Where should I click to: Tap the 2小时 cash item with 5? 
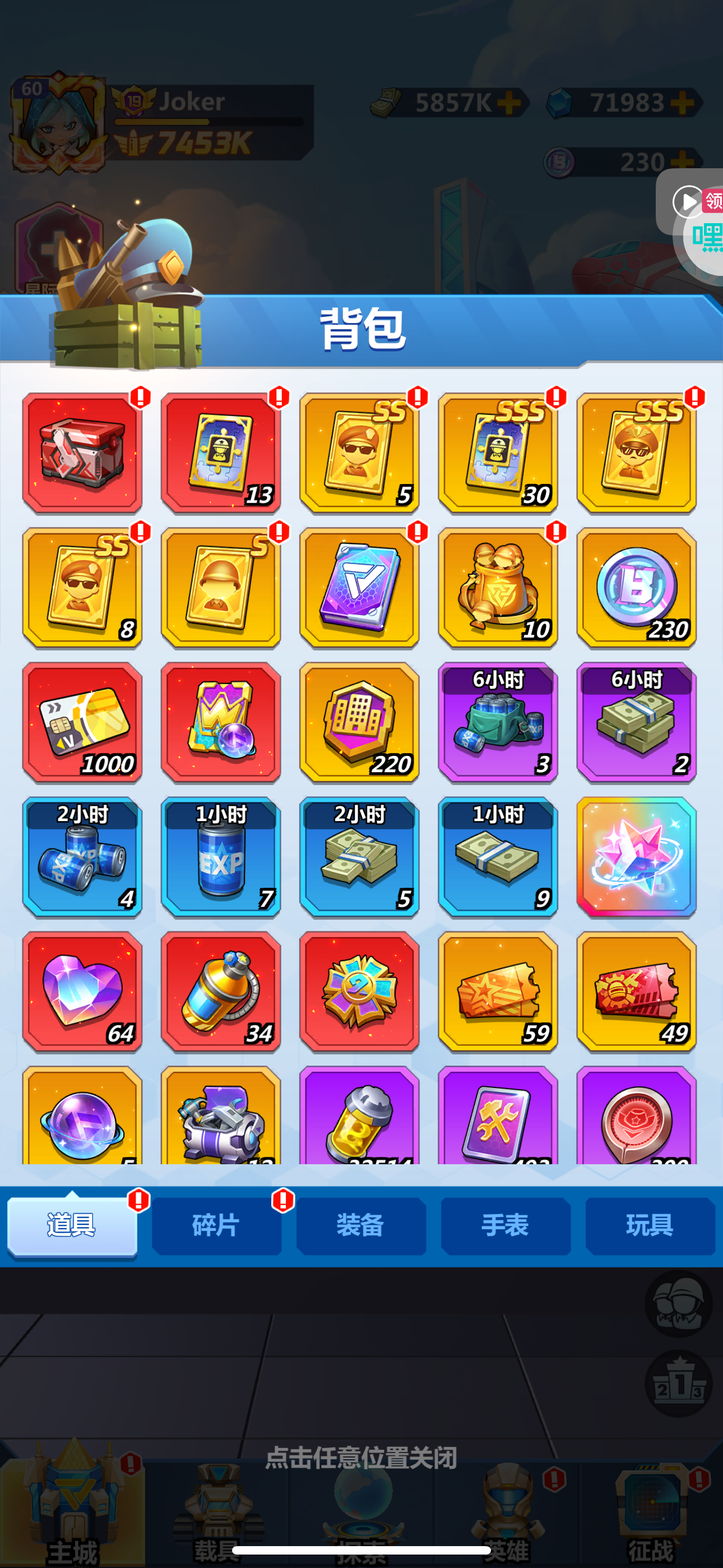pos(359,857)
